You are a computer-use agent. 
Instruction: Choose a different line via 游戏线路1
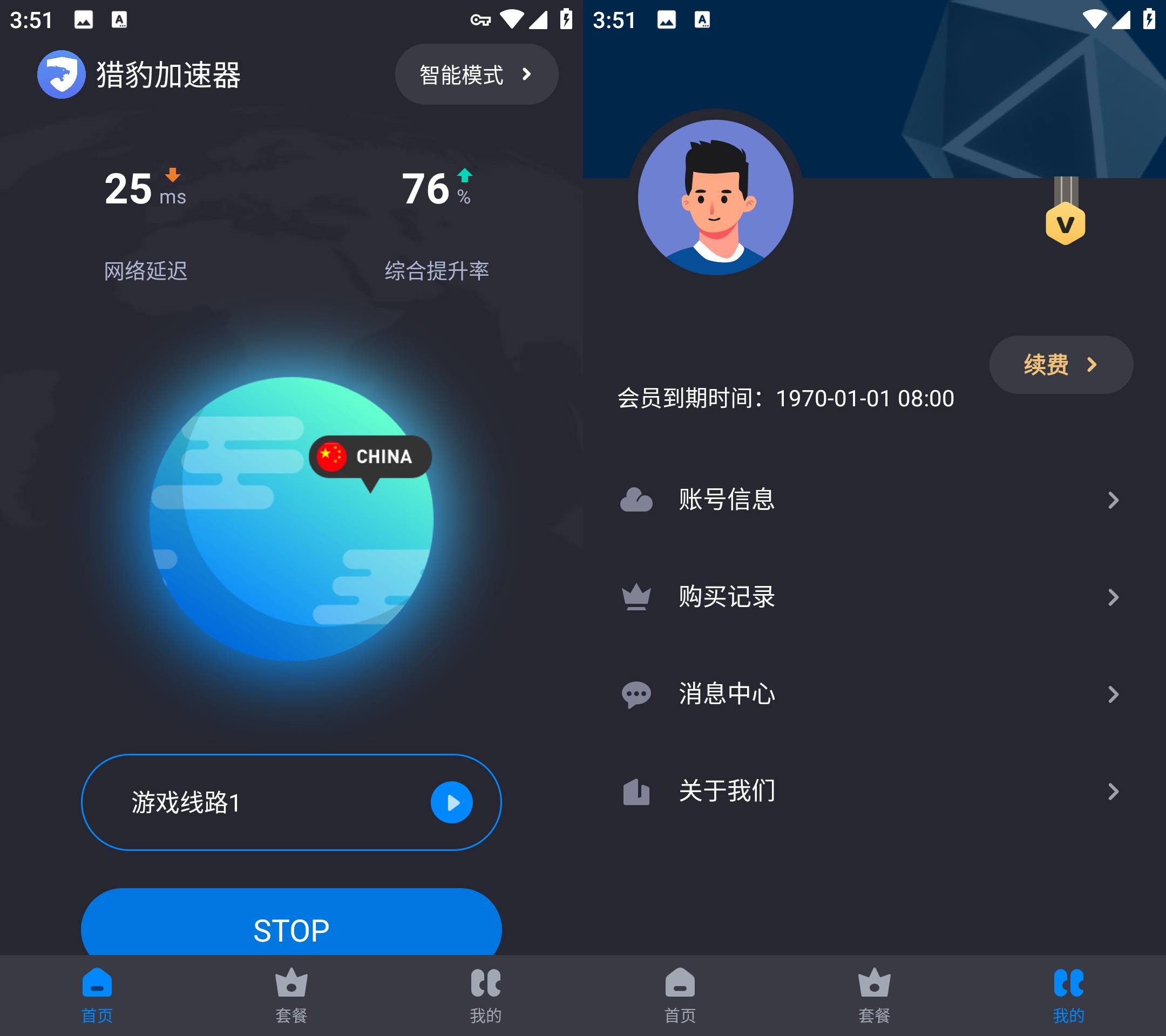click(291, 802)
